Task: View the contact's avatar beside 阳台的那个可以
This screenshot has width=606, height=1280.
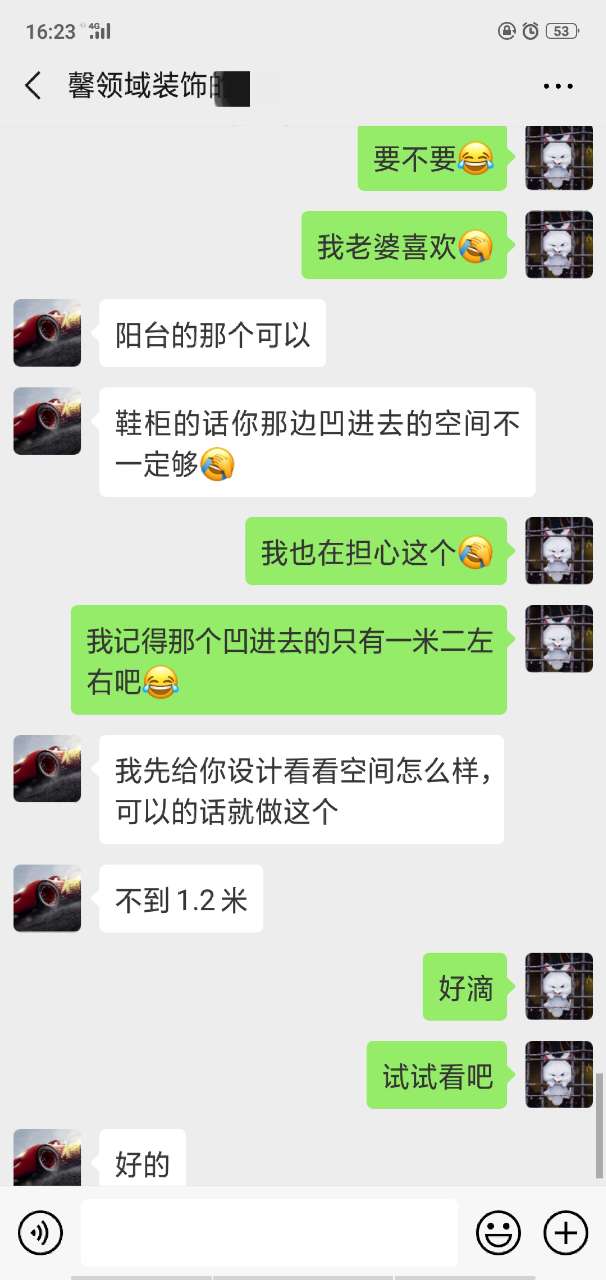Action: pos(47,333)
